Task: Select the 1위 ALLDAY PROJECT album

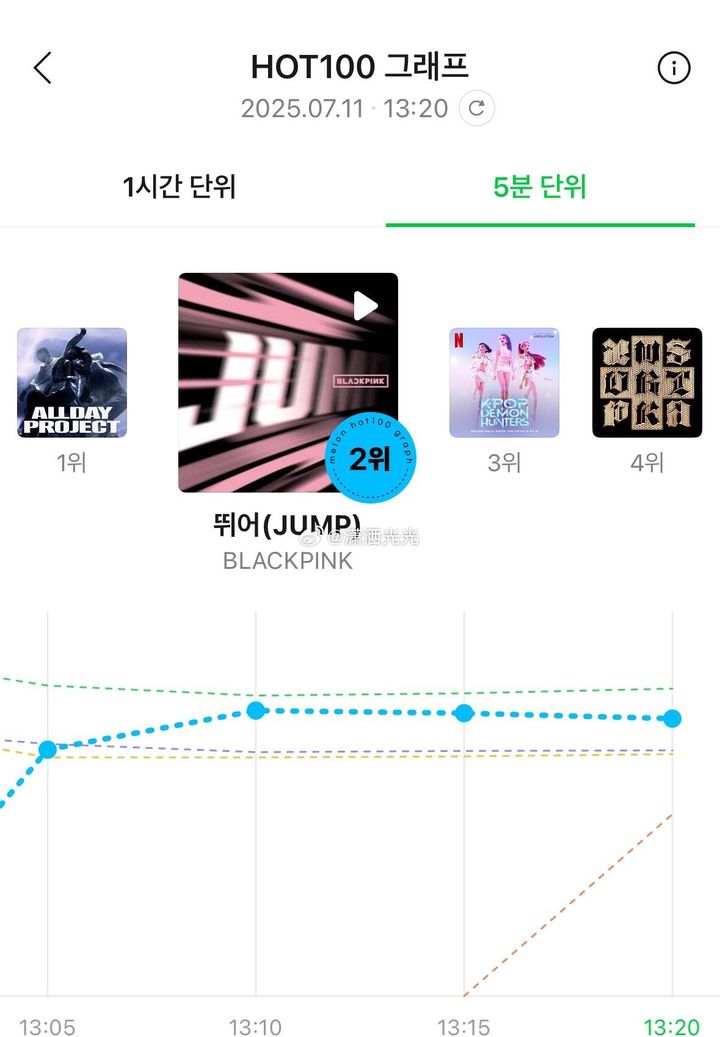Action: pos(72,383)
